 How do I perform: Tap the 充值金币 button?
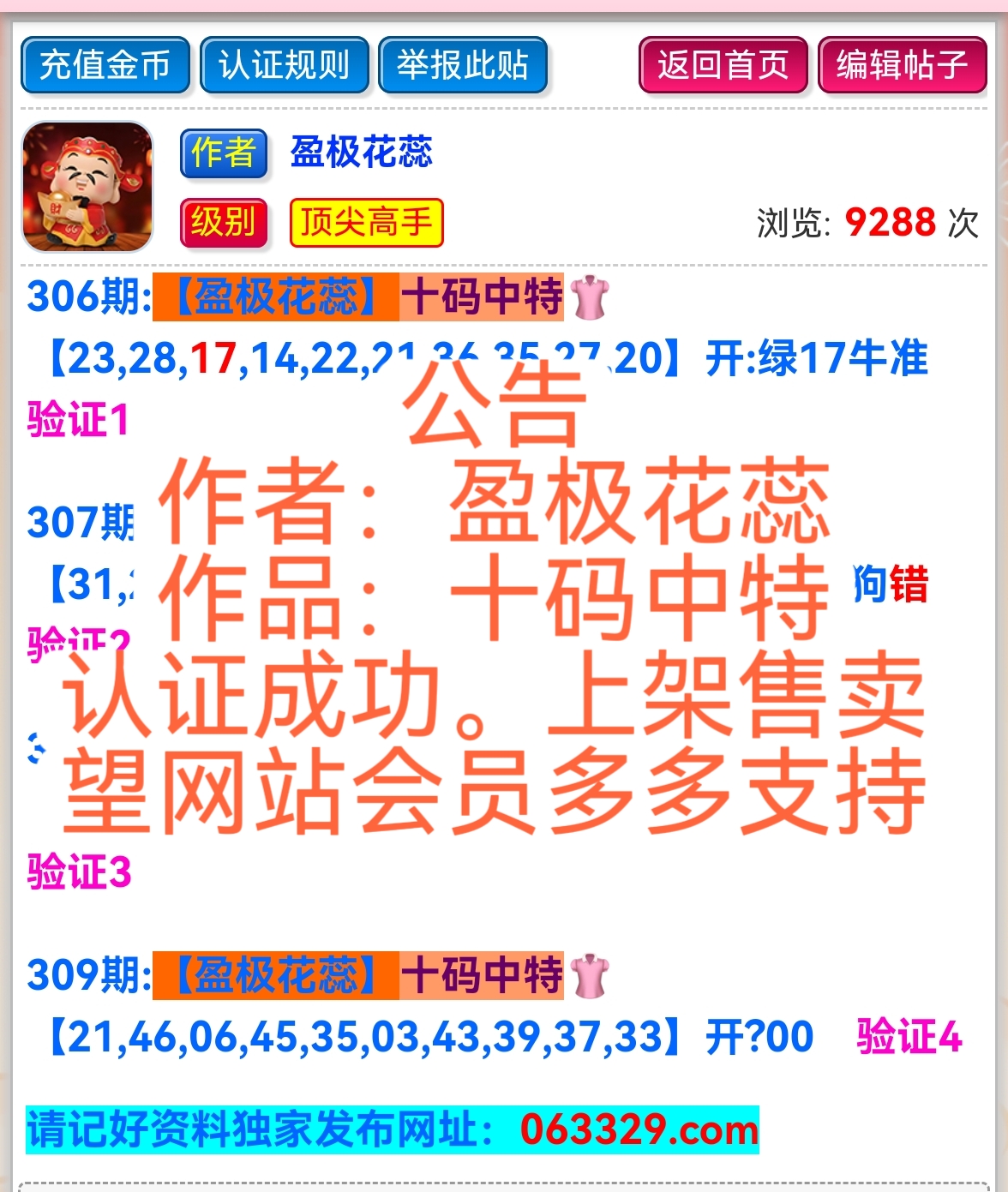click(x=105, y=65)
